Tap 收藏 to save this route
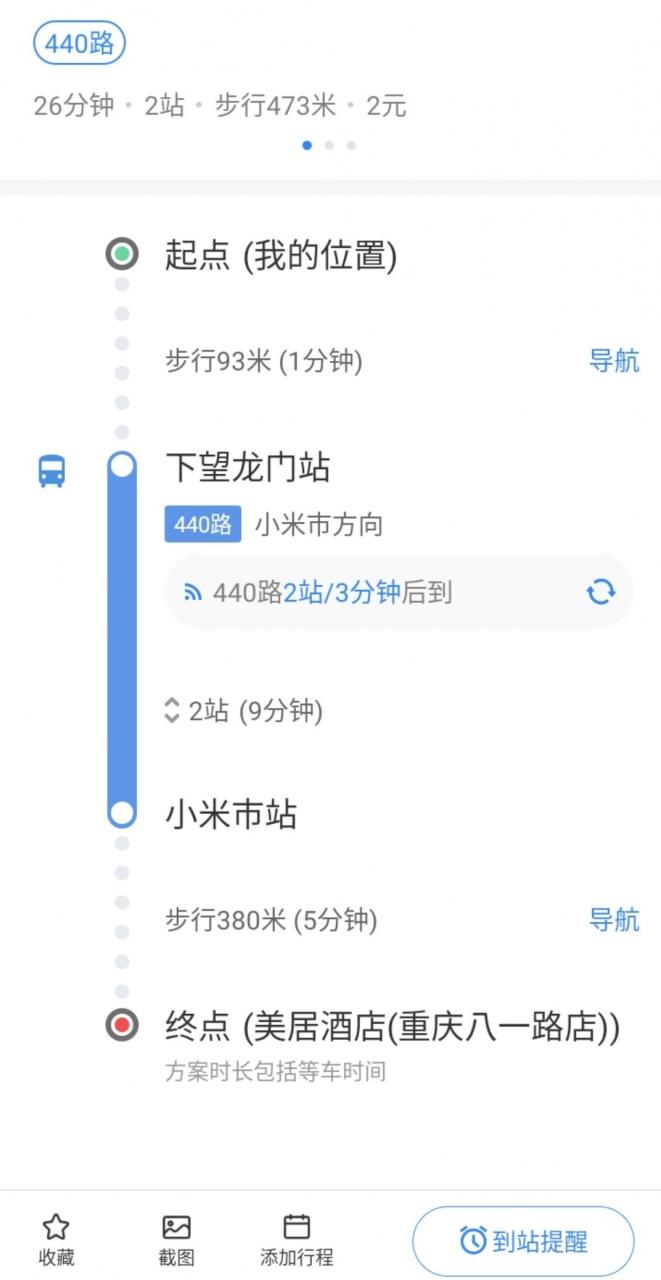 tap(57, 1240)
